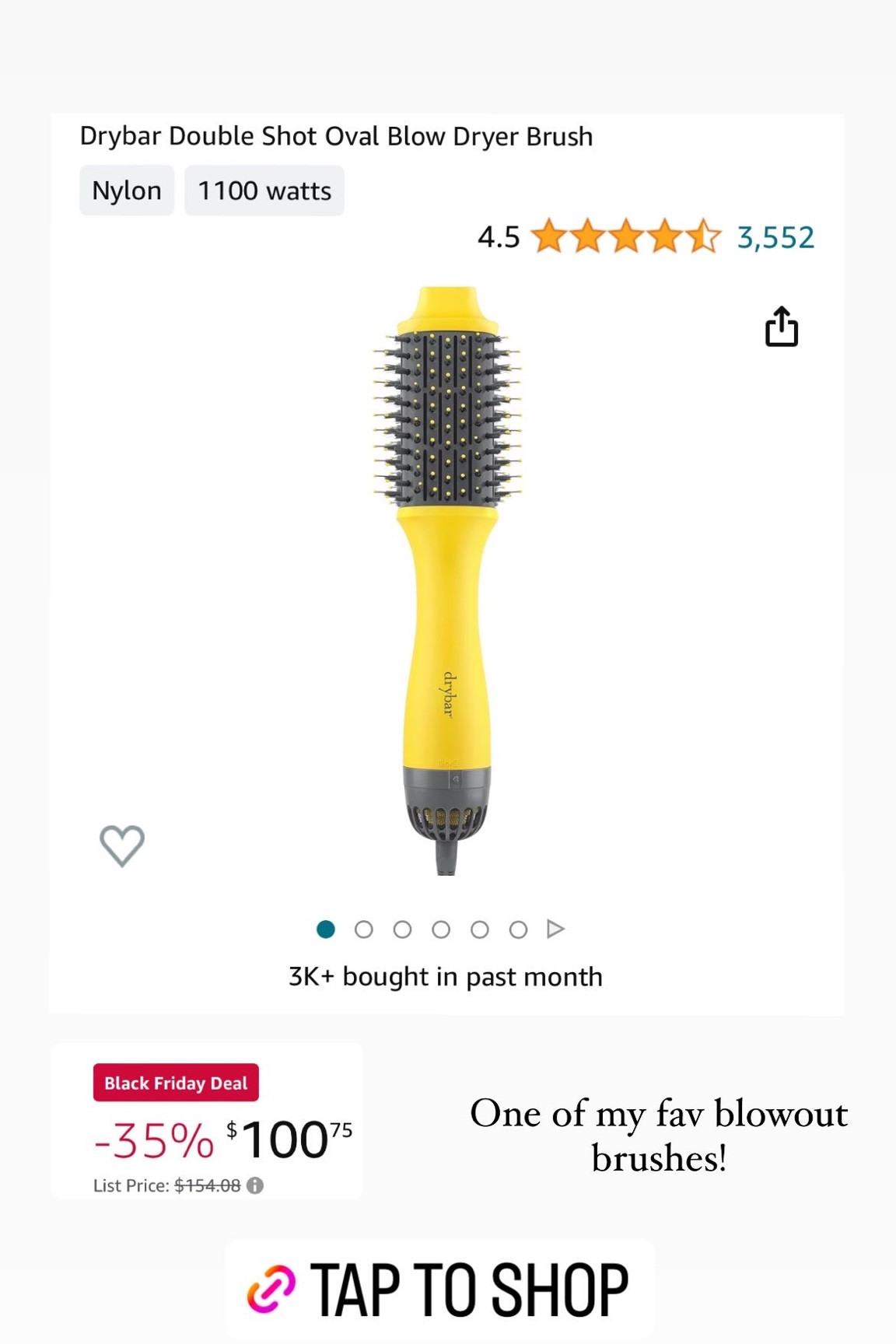Image resolution: width=896 pixels, height=1344 pixels.
Task: Click the 3,552 ratings link
Action: (x=775, y=238)
